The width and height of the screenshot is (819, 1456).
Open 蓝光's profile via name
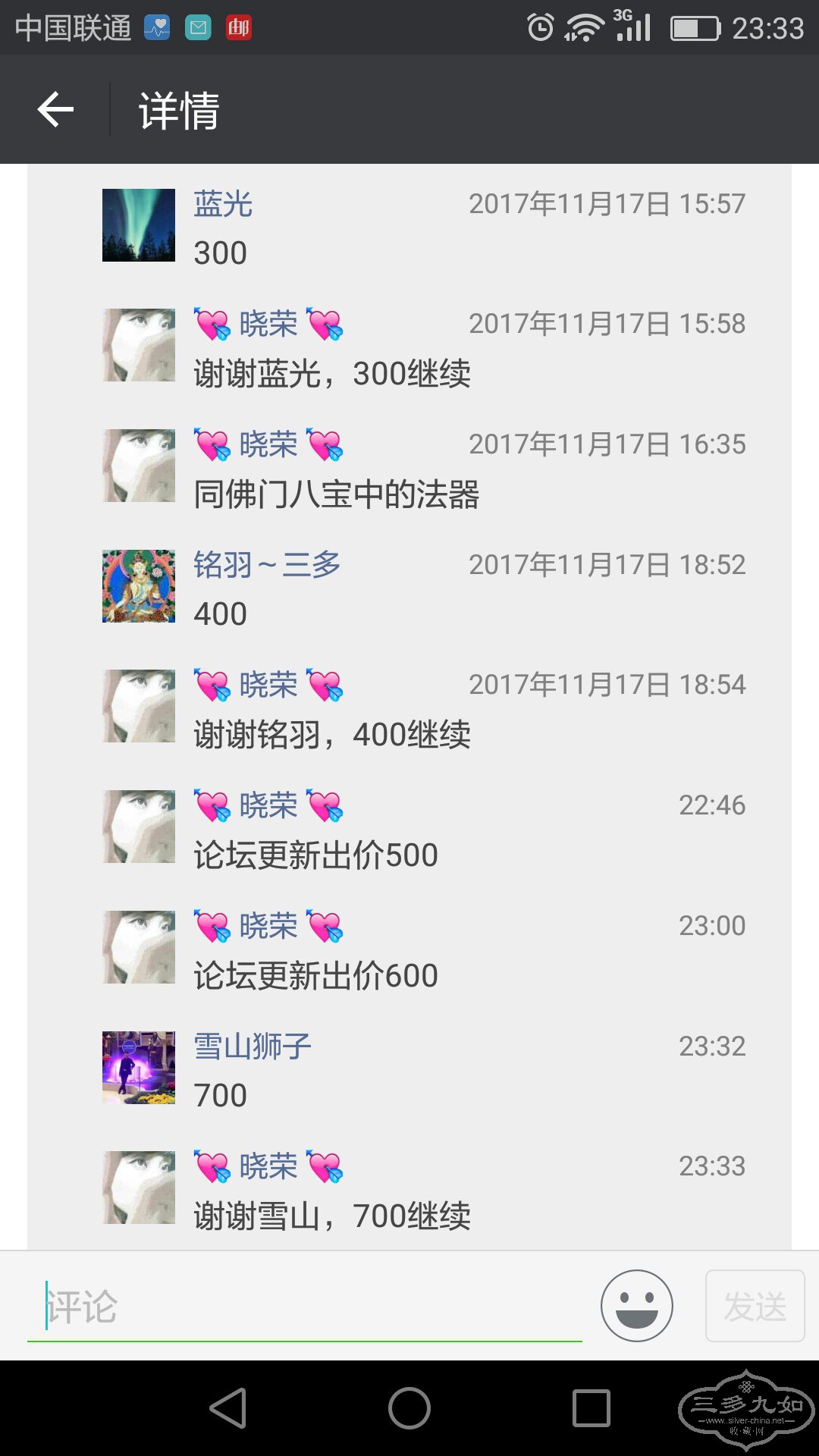click(x=223, y=204)
